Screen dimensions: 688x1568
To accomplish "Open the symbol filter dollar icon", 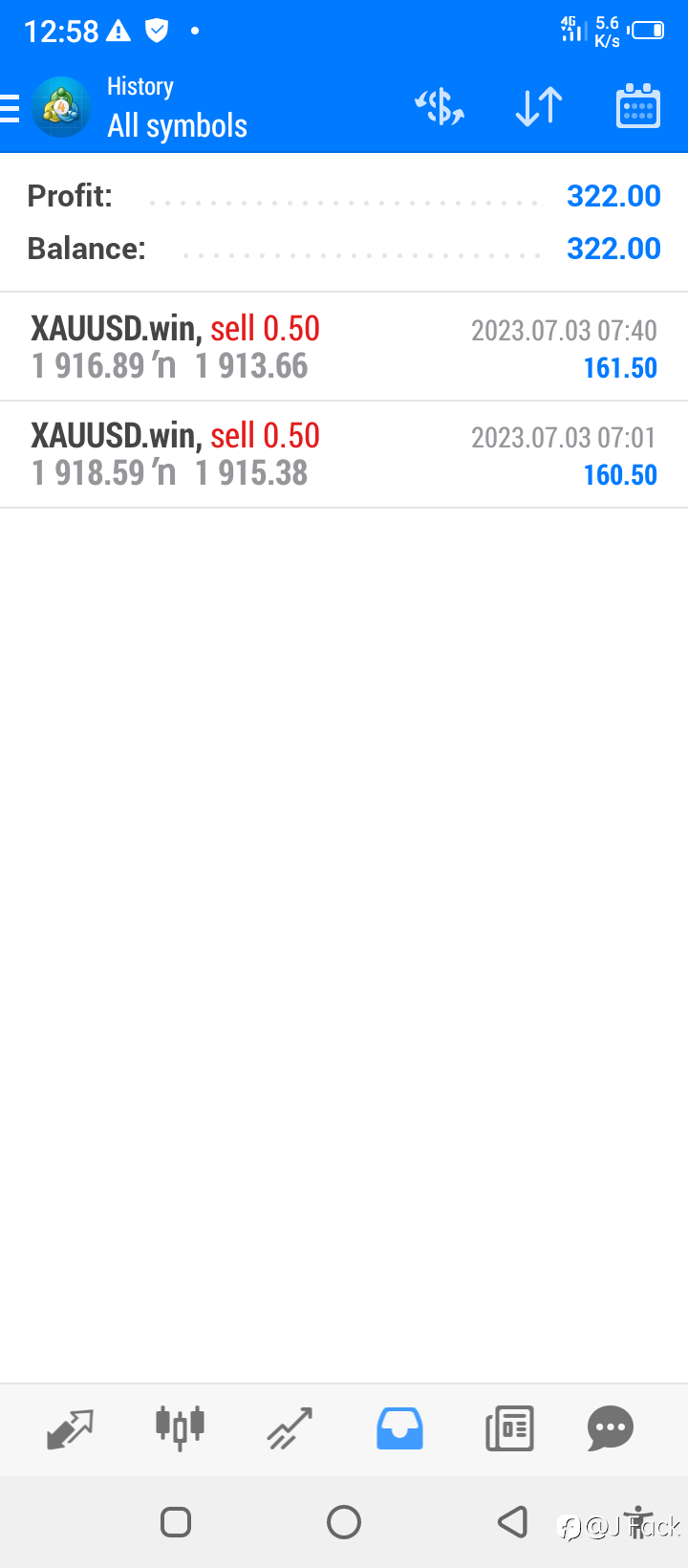I will click(x=440, y=107).
